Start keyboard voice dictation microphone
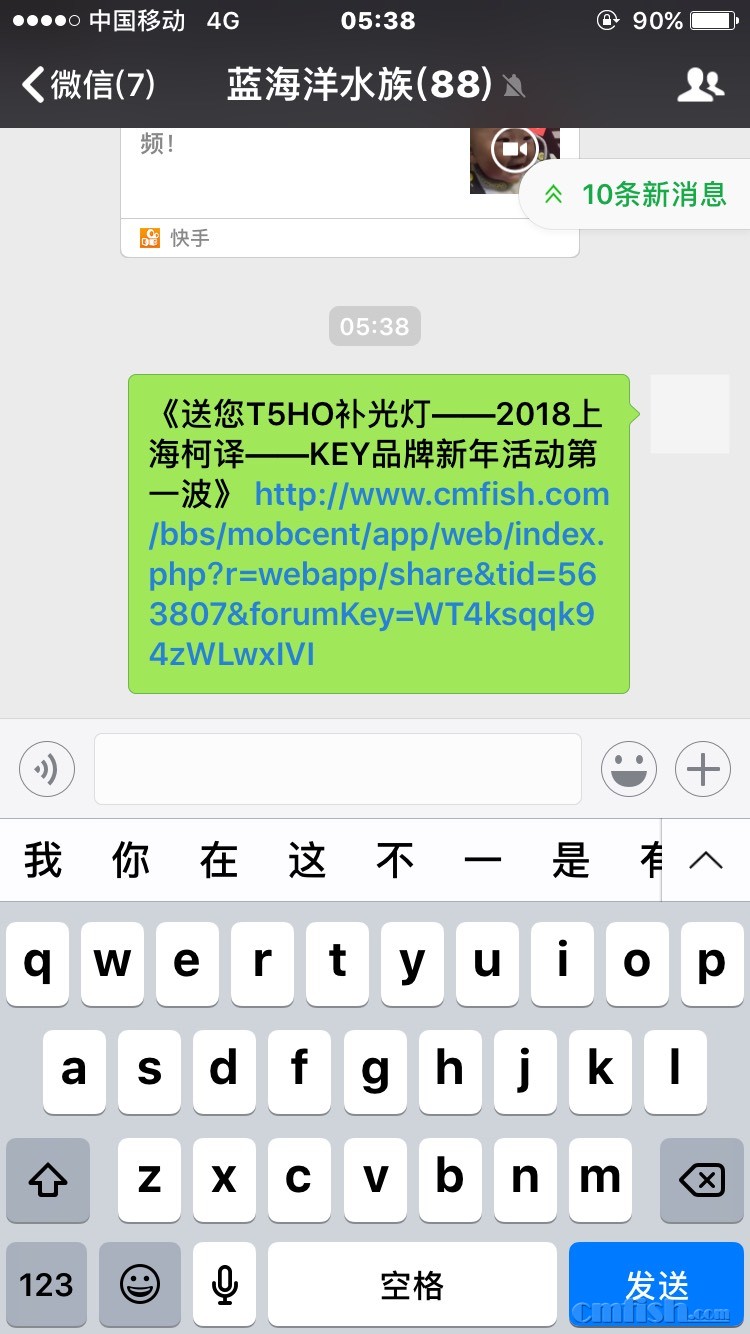The image size is (750, 1334). 225,1284
